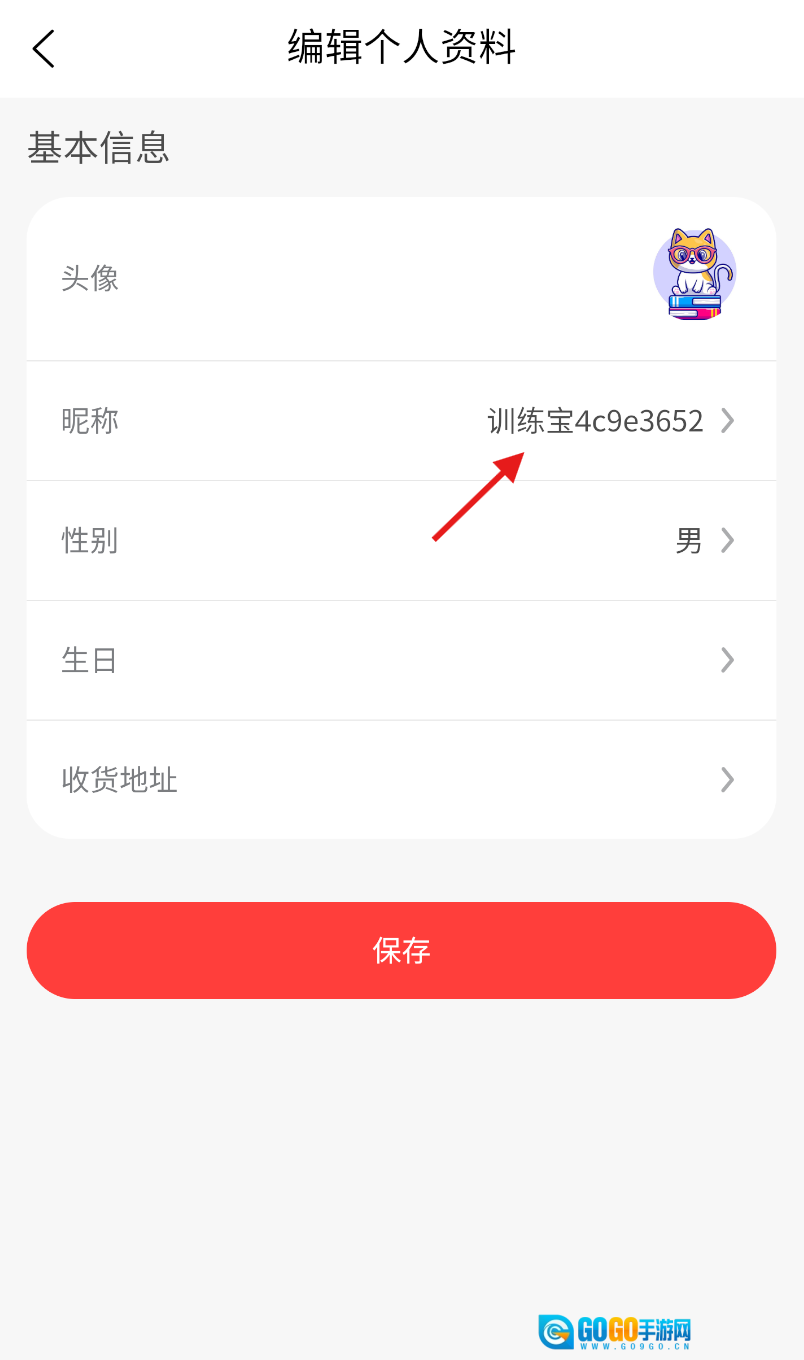The height and width of the screenshot is (1360, 804).
Task: Set the 生日 birthday
Action: (400, 660)
